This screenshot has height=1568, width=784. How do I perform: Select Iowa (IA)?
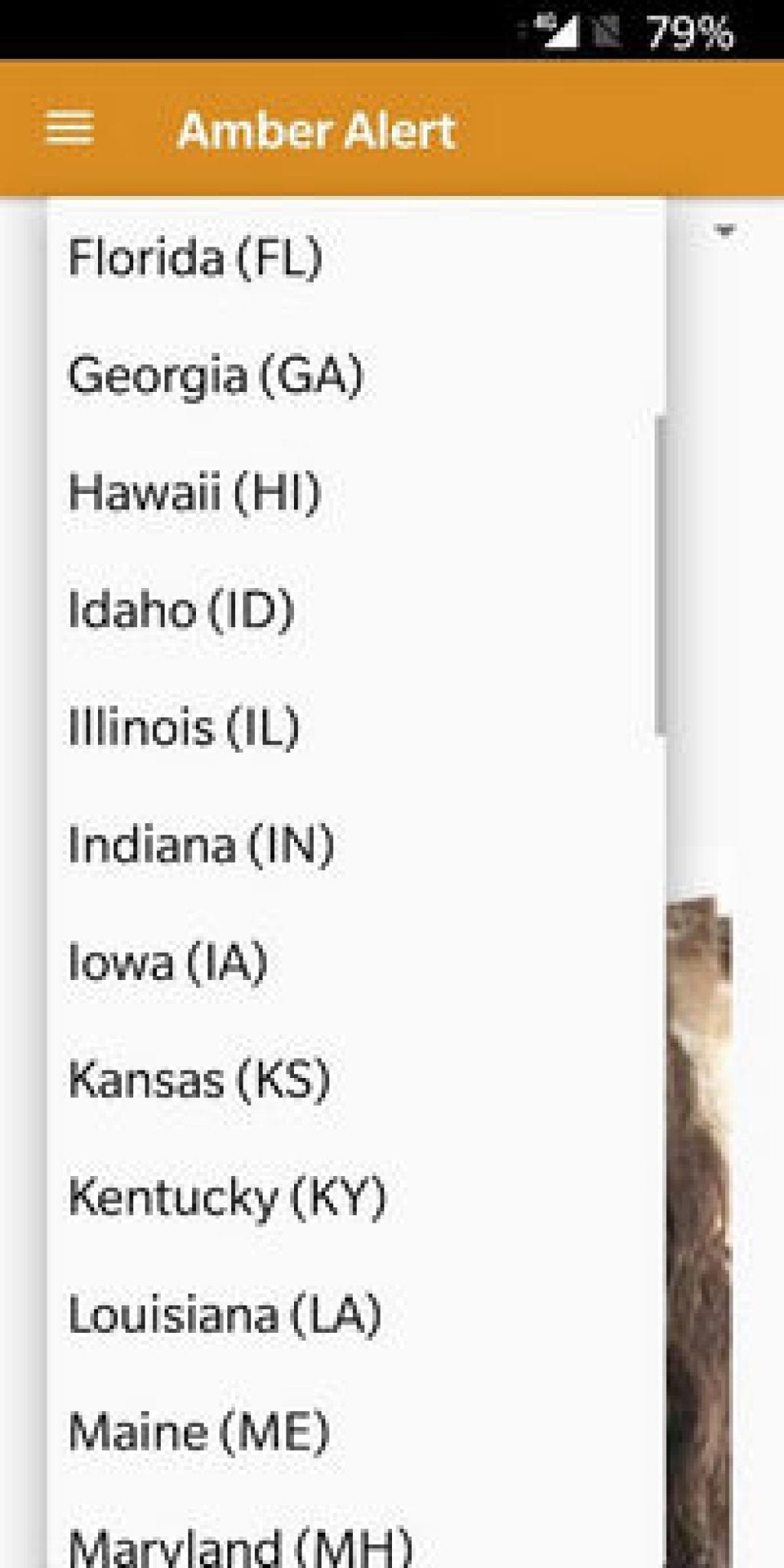(x=168, y=962)
